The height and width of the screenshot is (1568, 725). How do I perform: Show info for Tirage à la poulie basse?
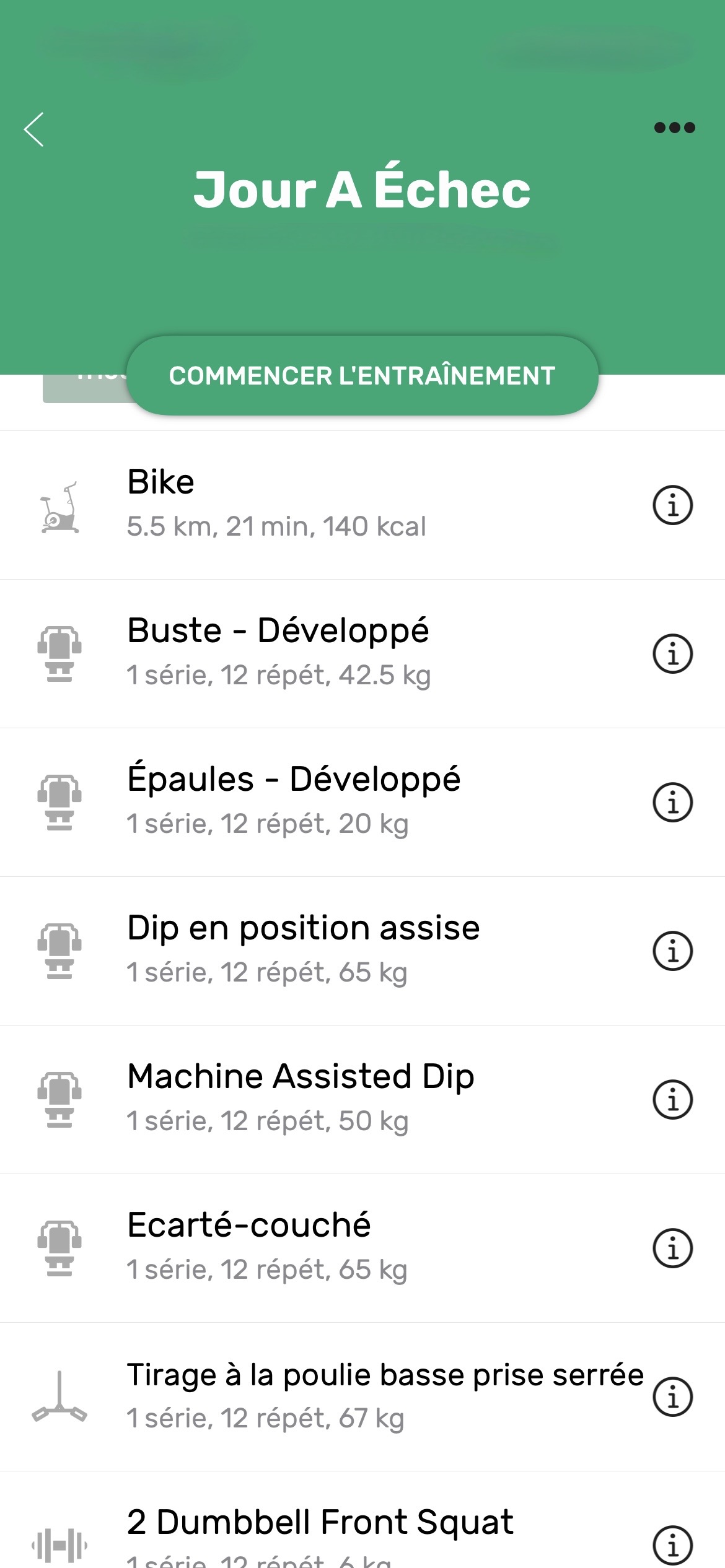point(672,1397)
